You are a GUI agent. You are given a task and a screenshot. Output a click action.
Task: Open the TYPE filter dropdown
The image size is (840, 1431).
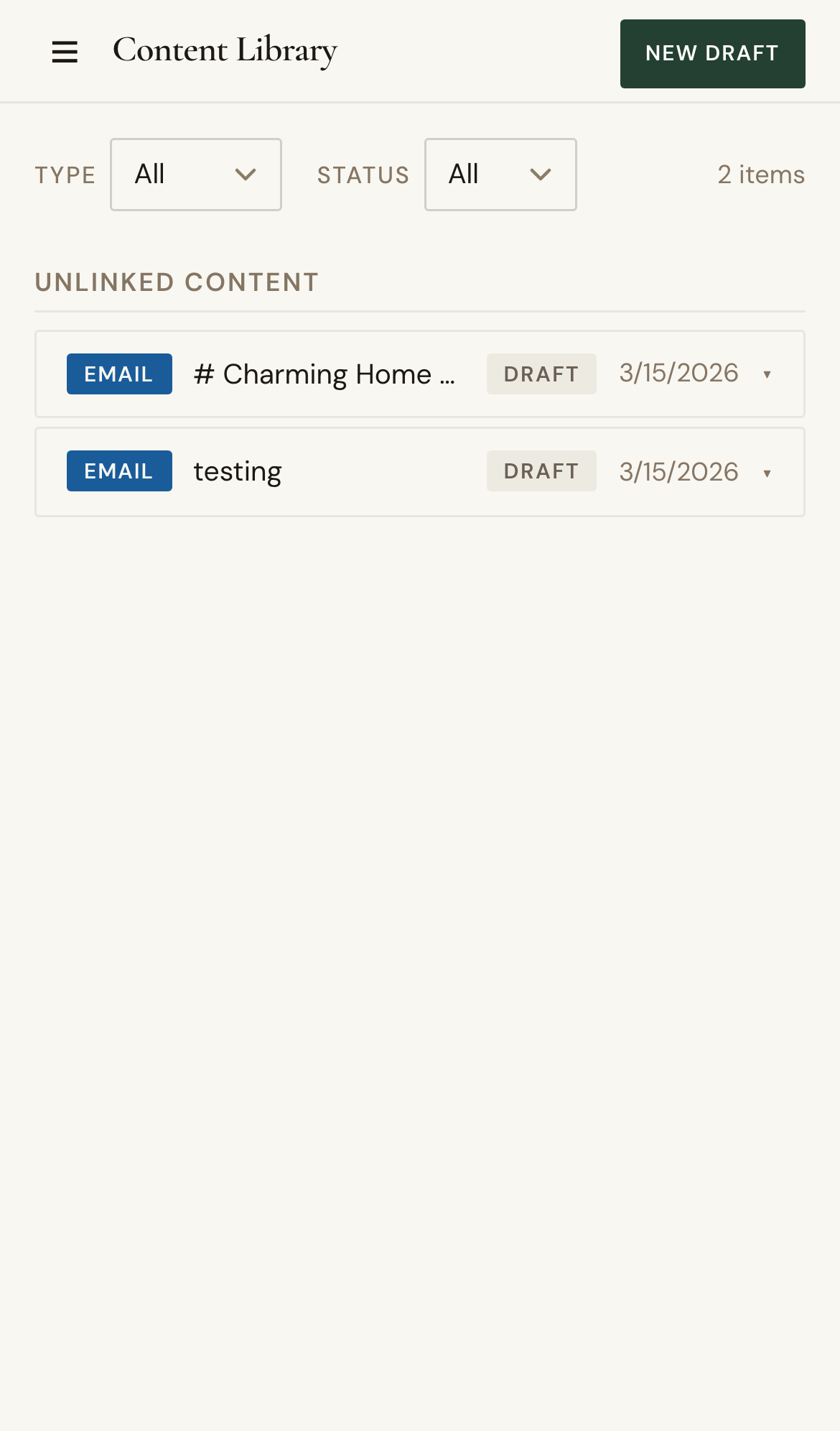[195, 174]
